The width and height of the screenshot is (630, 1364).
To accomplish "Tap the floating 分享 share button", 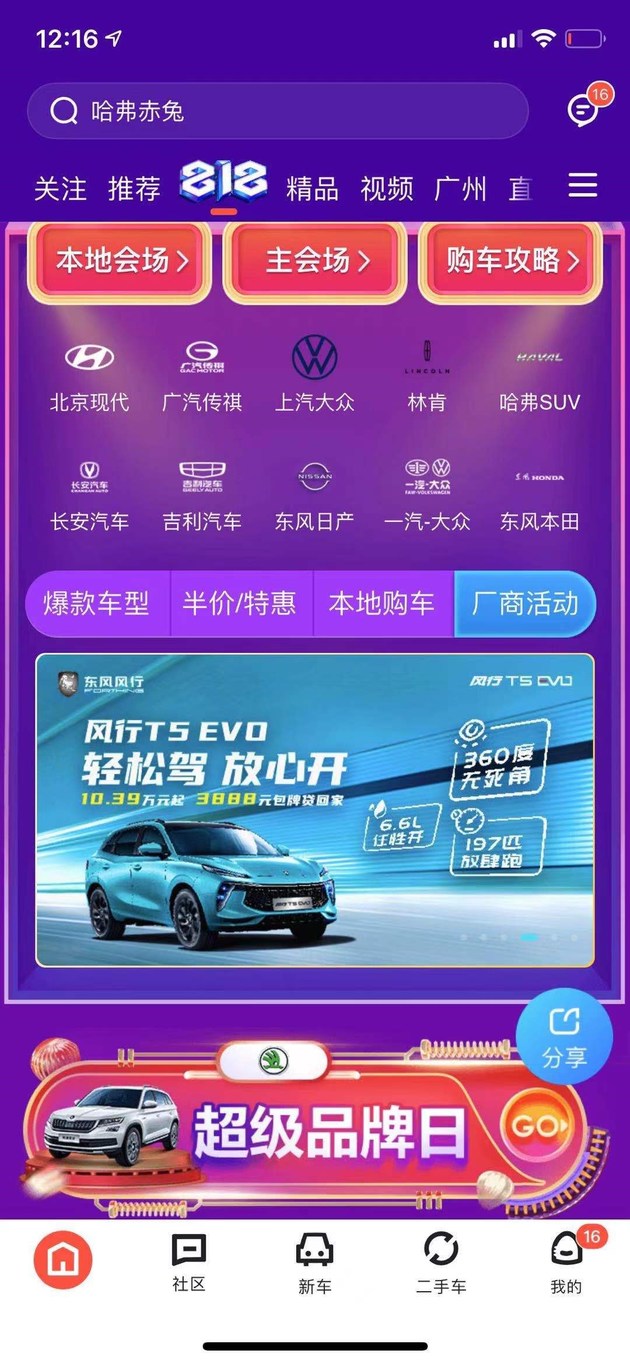I will point(564,1037).
